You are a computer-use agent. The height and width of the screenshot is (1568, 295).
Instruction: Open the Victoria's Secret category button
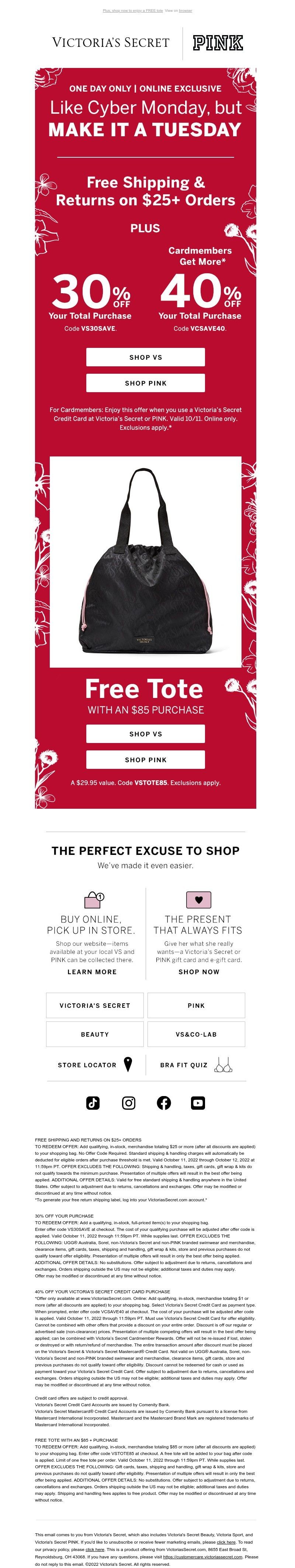(95, 1006)
